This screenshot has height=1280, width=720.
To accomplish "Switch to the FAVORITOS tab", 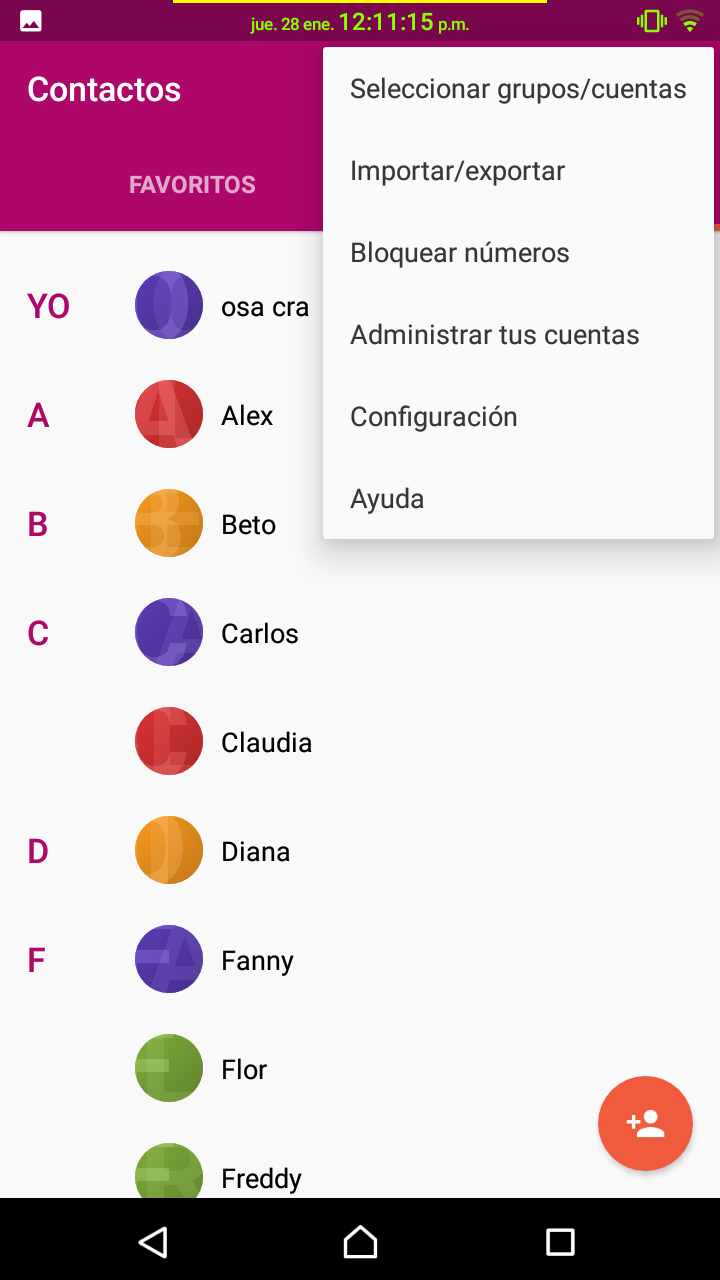I will point(192,184).
